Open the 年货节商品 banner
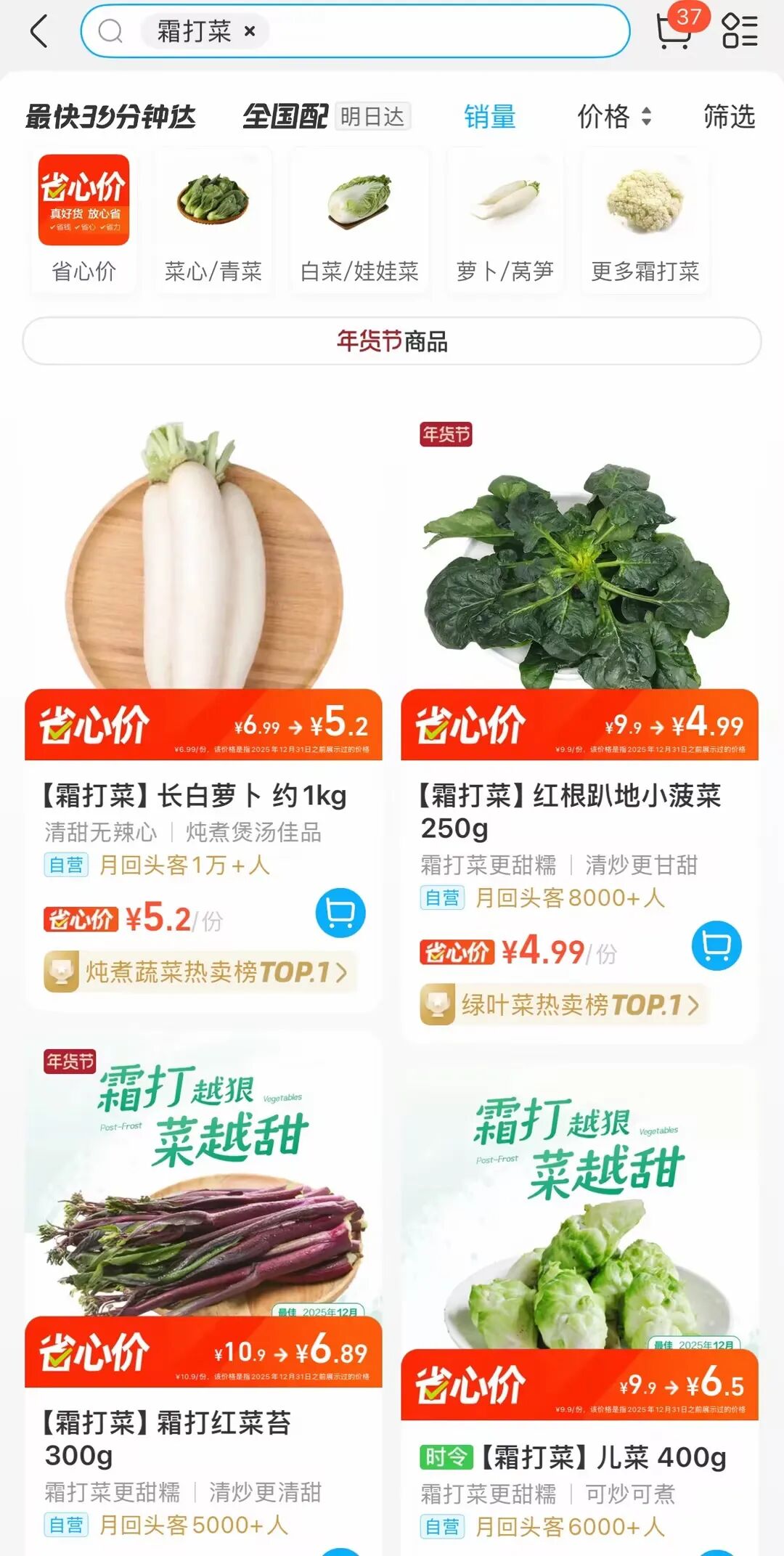This screenshot has height=1556, width=784. 392,341
